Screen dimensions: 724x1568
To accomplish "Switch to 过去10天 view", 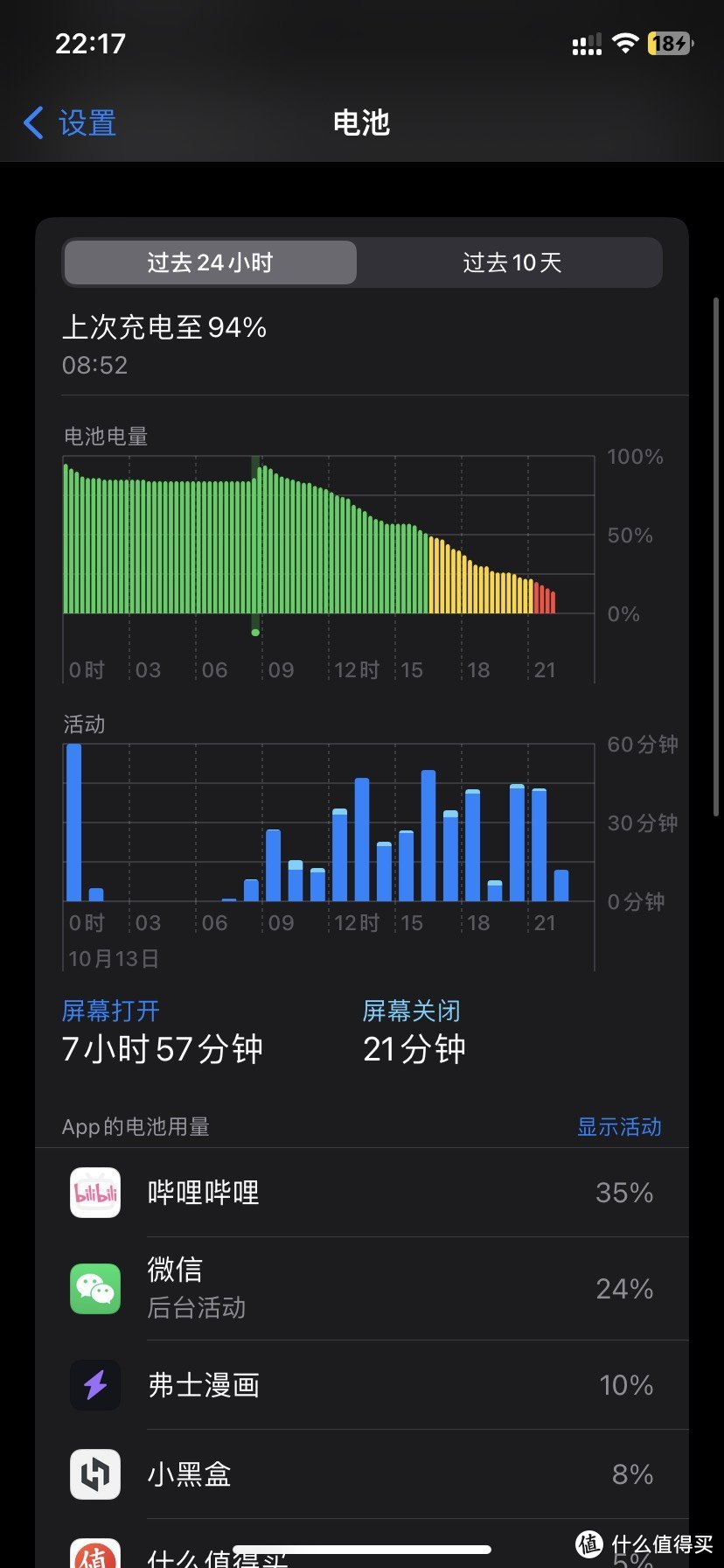I will pyautogui.click(x=512, y=262).
